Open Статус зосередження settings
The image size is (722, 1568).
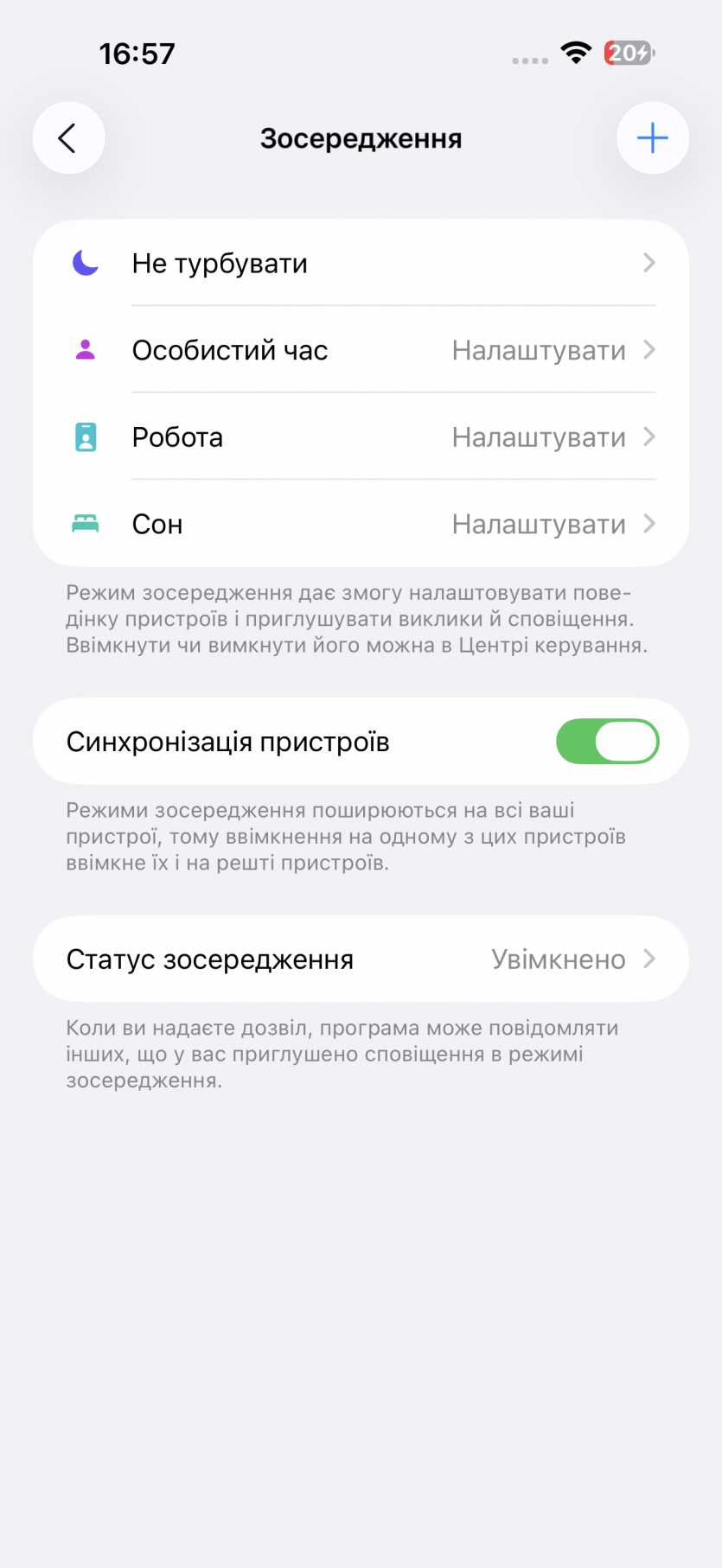(361, 959)
